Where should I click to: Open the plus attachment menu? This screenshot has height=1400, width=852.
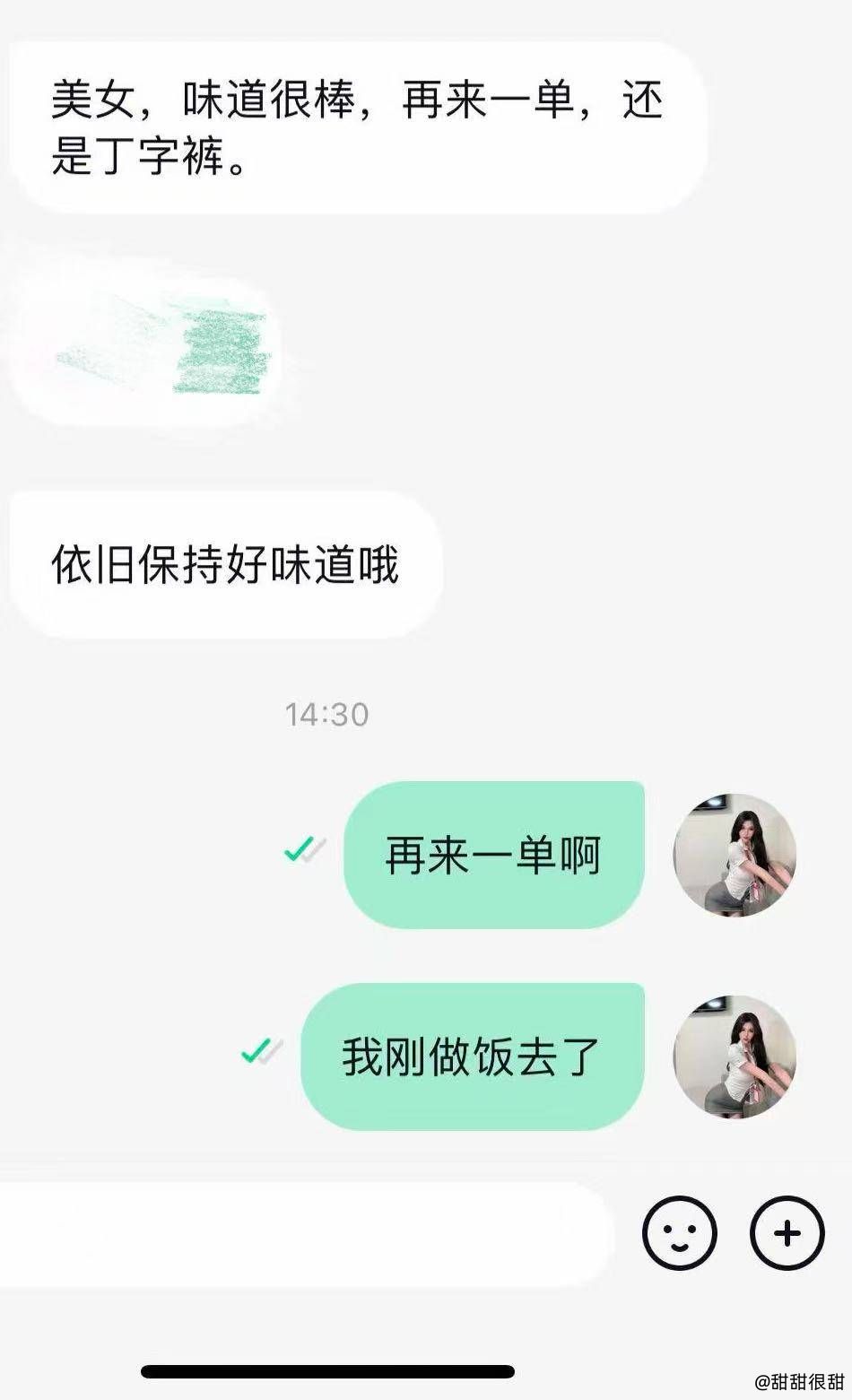787,1233
